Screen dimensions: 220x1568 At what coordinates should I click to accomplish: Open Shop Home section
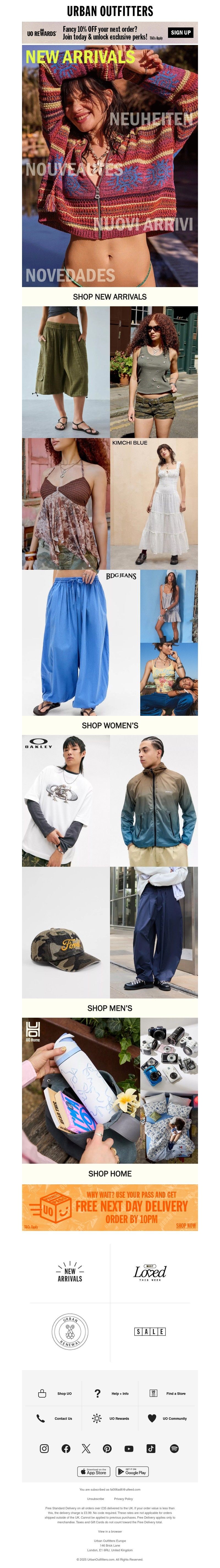110,1173
